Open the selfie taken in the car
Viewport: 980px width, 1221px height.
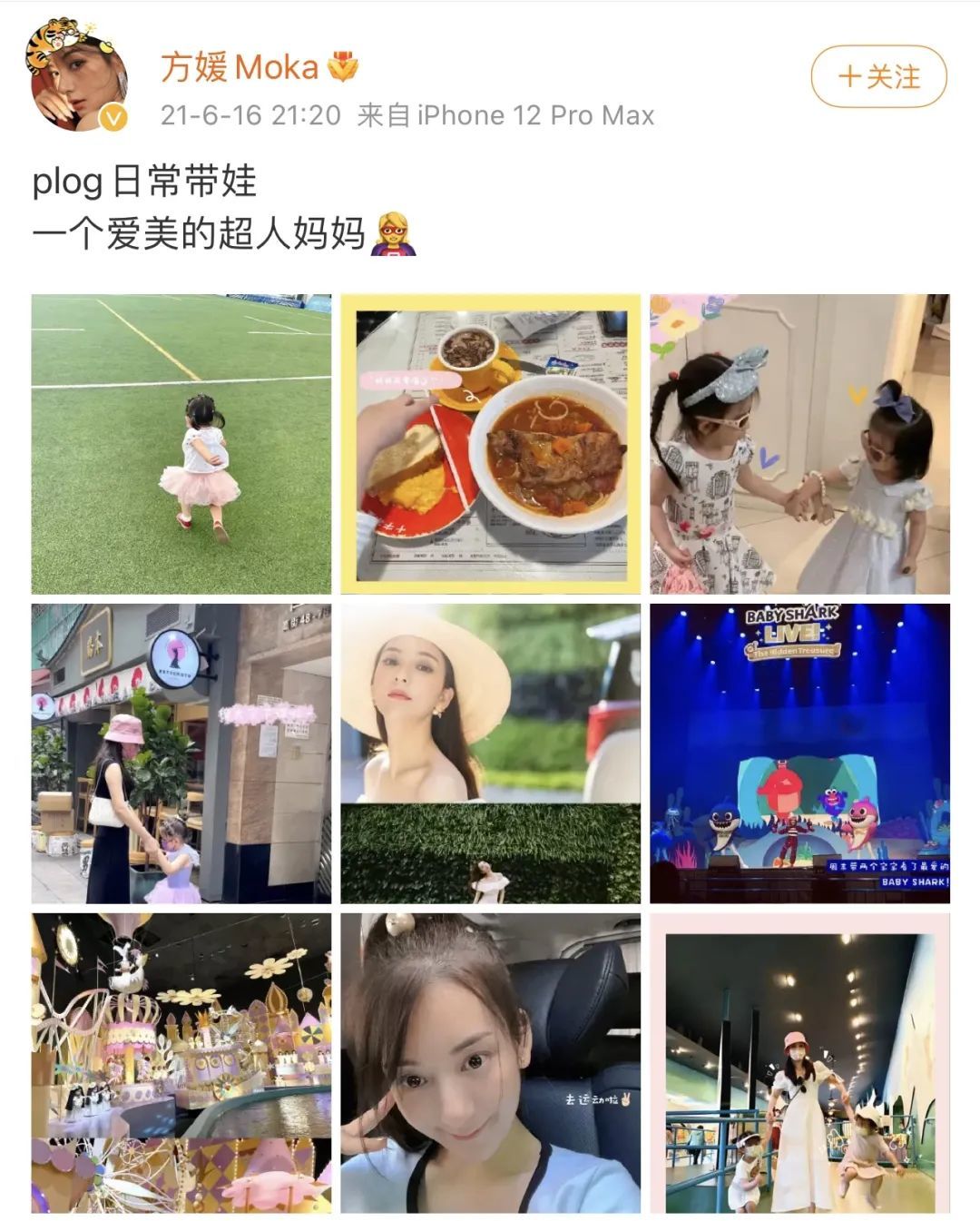490,1063
